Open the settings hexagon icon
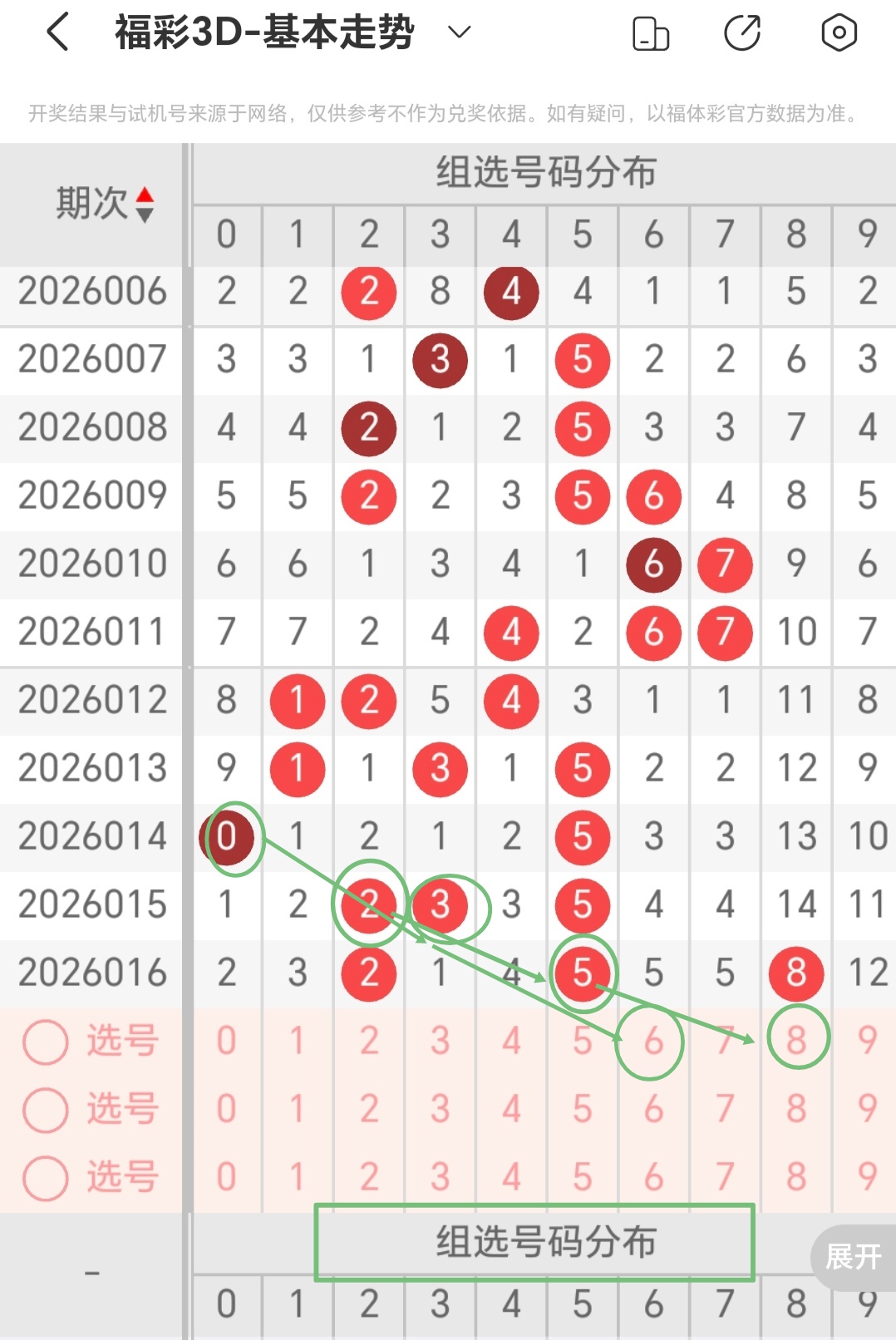This screenshot has width=896, height=1340. point(839,32)
